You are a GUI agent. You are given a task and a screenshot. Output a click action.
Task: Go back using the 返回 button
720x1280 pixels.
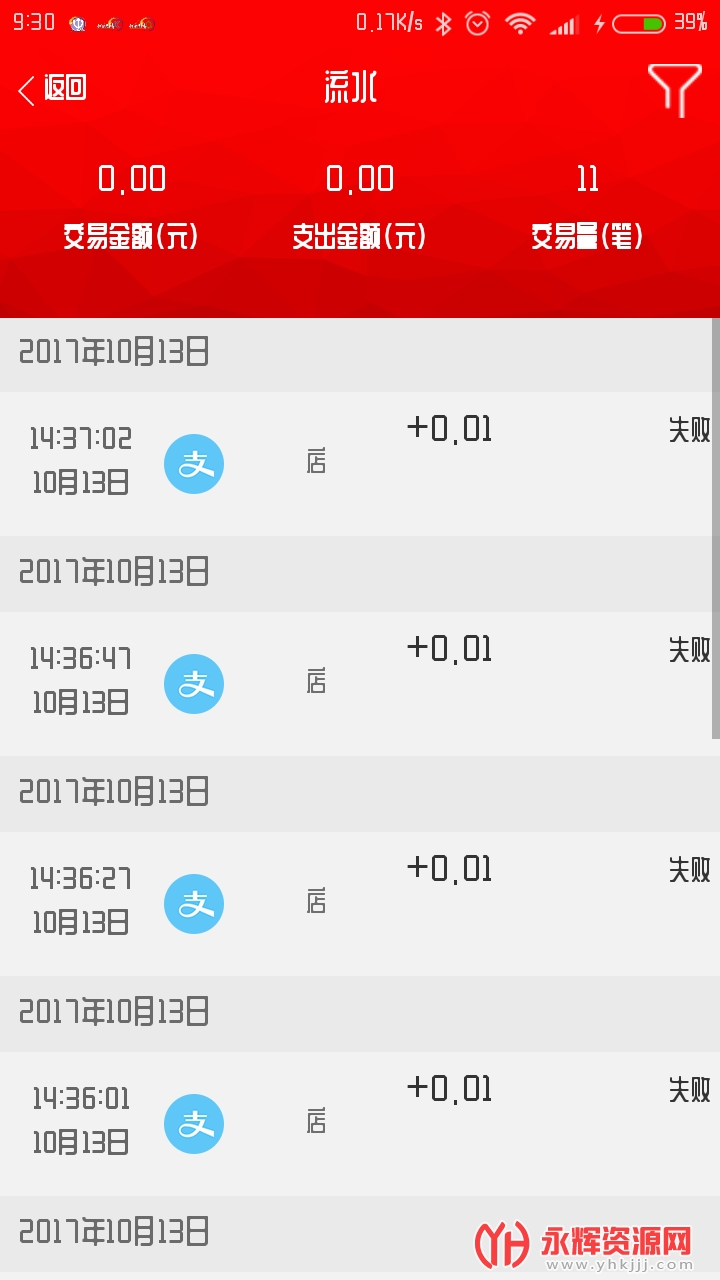52,88
